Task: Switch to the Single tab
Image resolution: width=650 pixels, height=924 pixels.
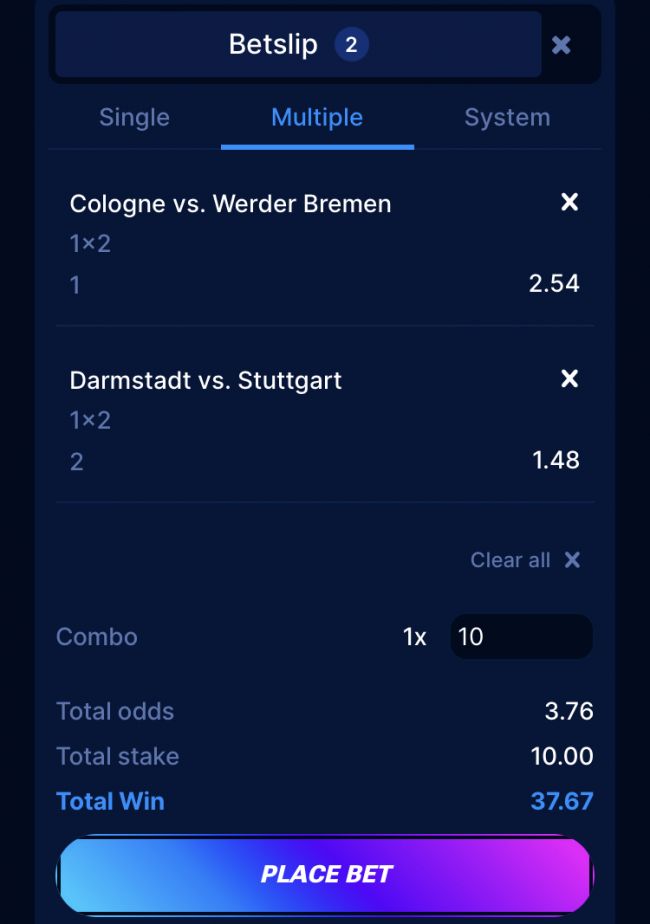Action: [x=134, y=118]
